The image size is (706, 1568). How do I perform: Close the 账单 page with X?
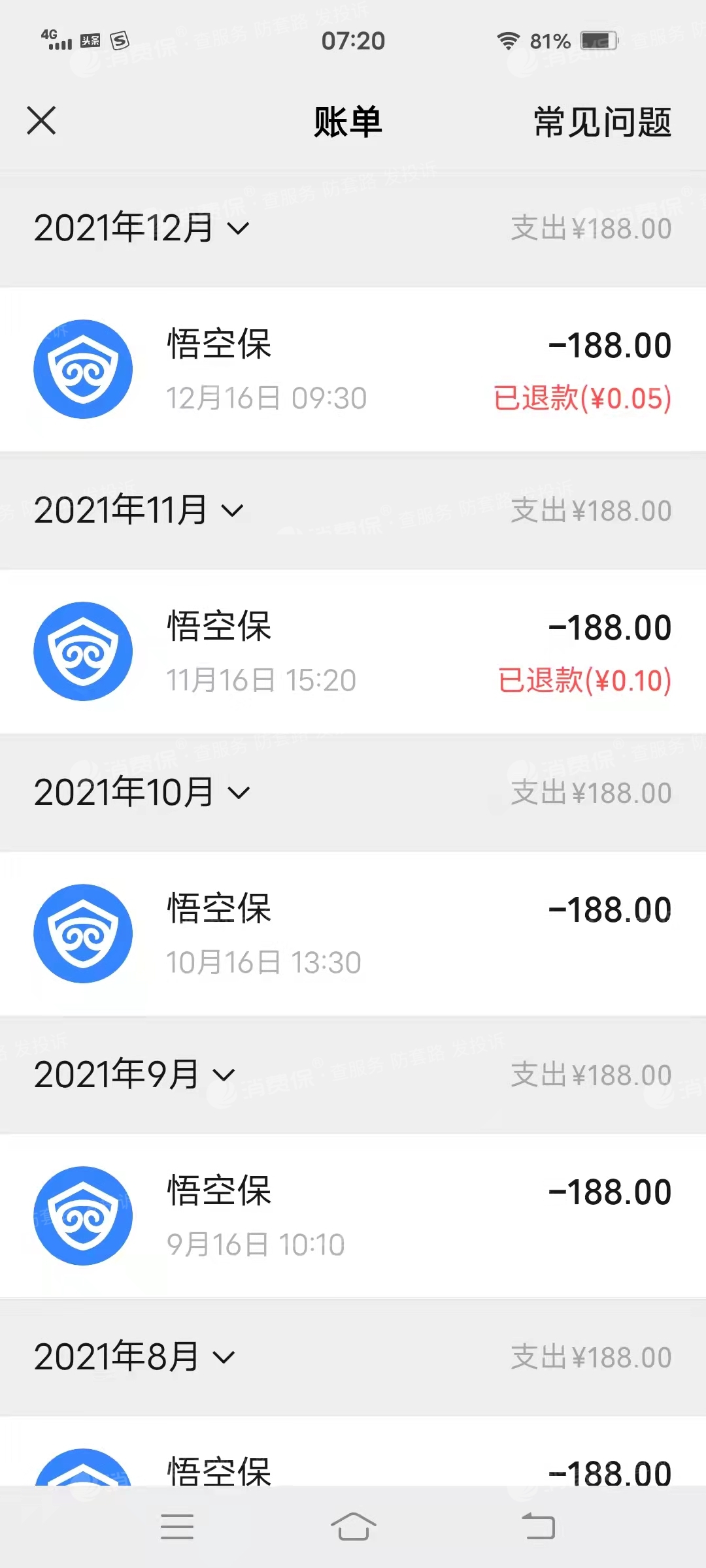tap(42, 121)
